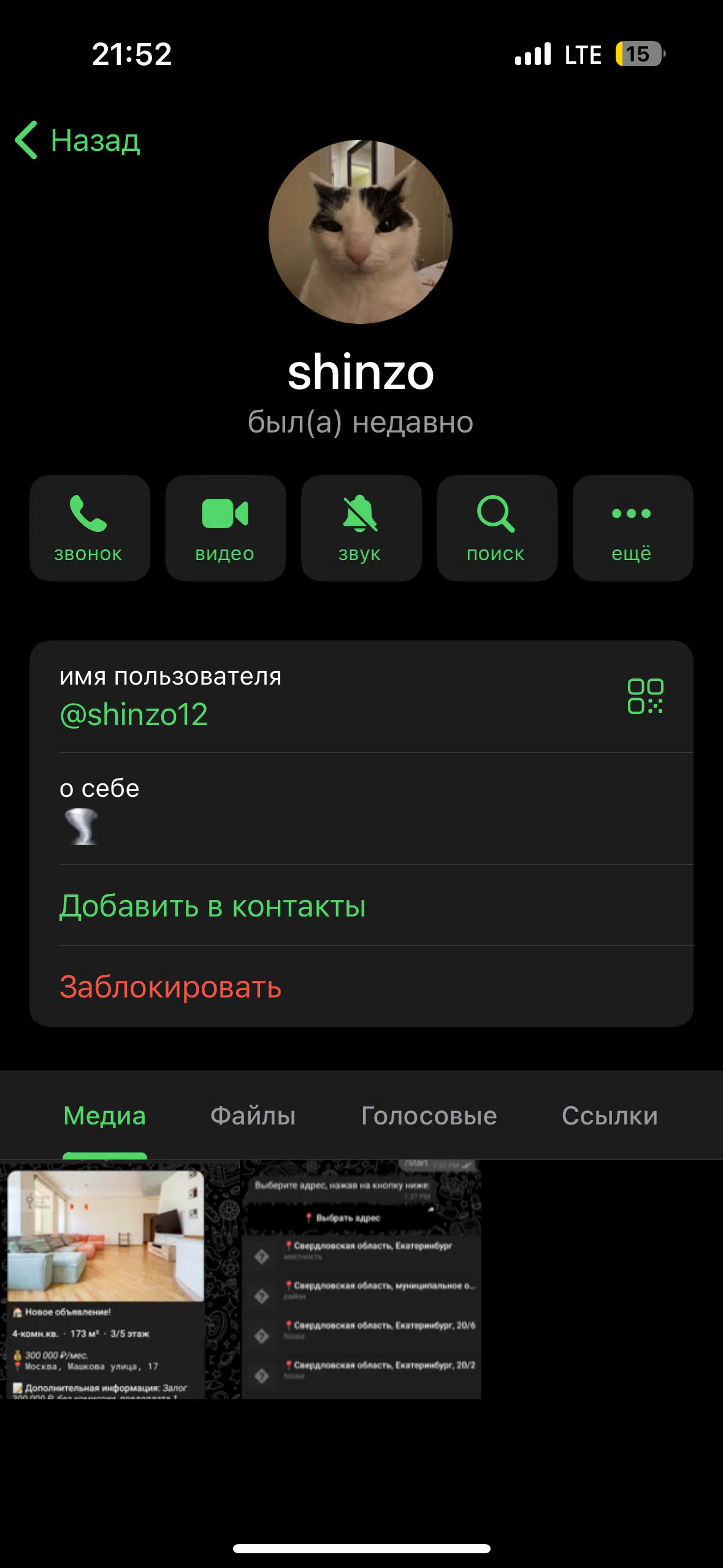Open more options via ещё
The height and width of the screenshot is (1568, 723).
(633, 528)
